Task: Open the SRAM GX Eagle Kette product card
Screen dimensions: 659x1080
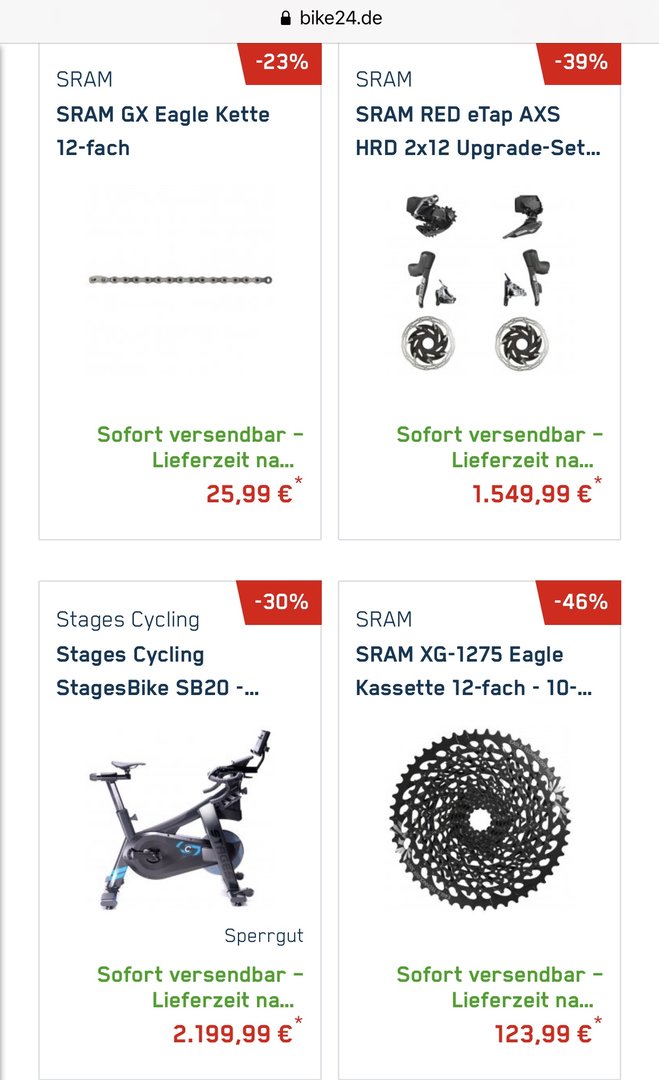Action: click(180, 280)
